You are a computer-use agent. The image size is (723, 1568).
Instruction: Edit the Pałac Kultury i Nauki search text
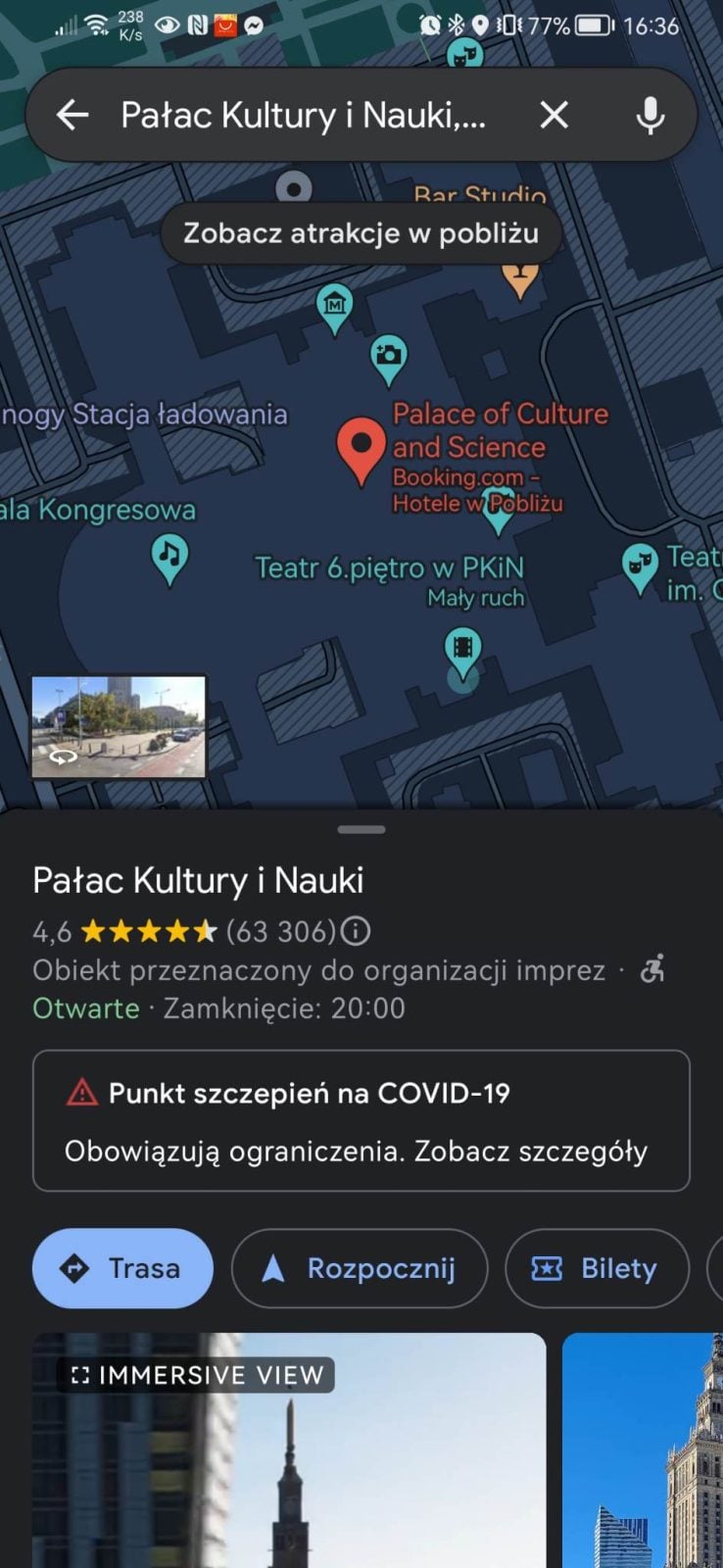pyautogui.click(x=302, y=116)
